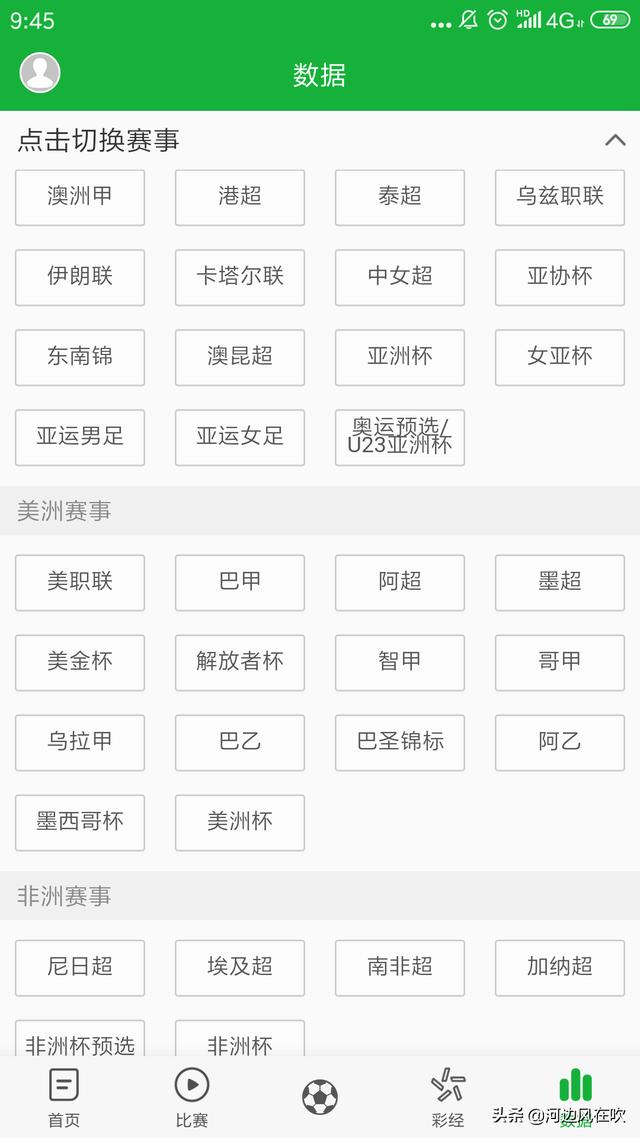Select the 墨西哥杯 chip
This screenshot has width=640, height=1138.
[x=80, y=822]
